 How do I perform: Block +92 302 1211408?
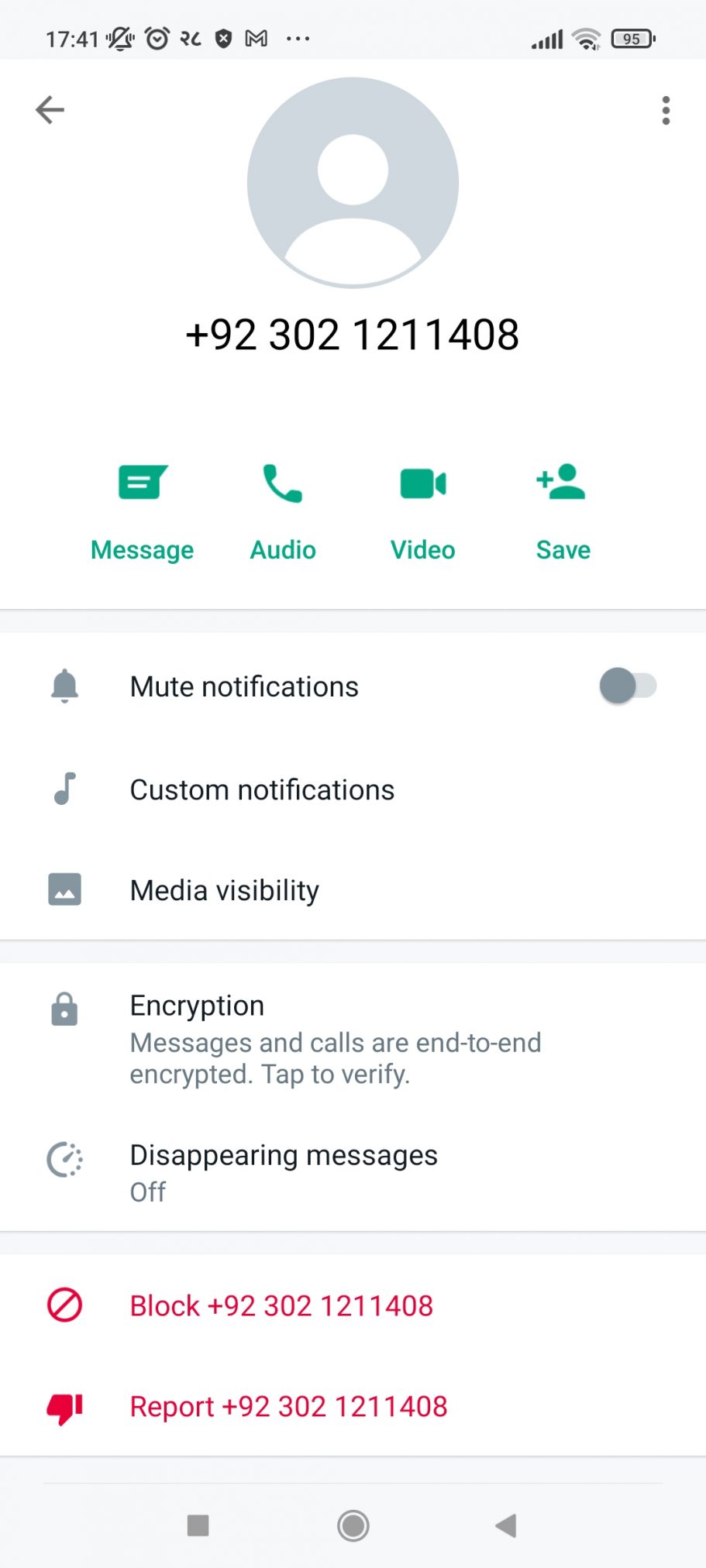[x=281, y=1305]
